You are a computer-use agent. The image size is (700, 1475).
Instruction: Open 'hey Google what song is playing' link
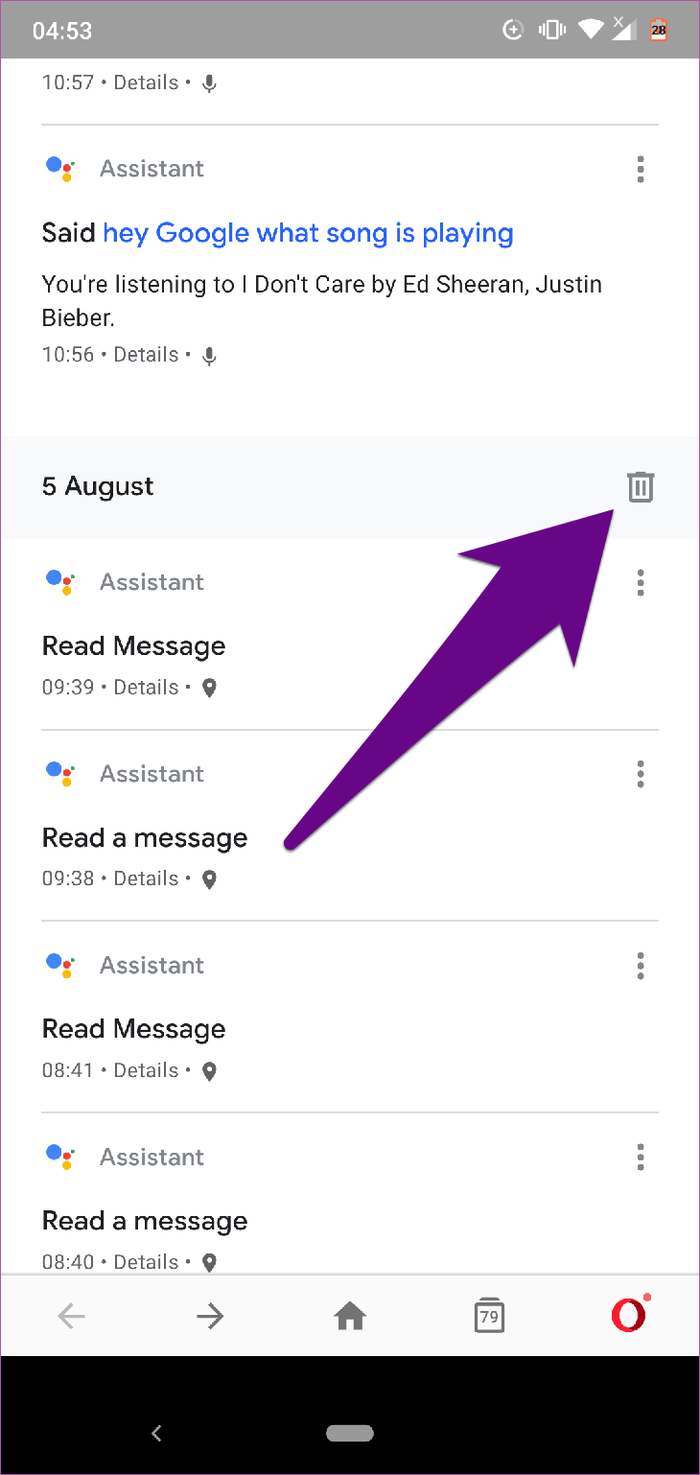(308, 233)
